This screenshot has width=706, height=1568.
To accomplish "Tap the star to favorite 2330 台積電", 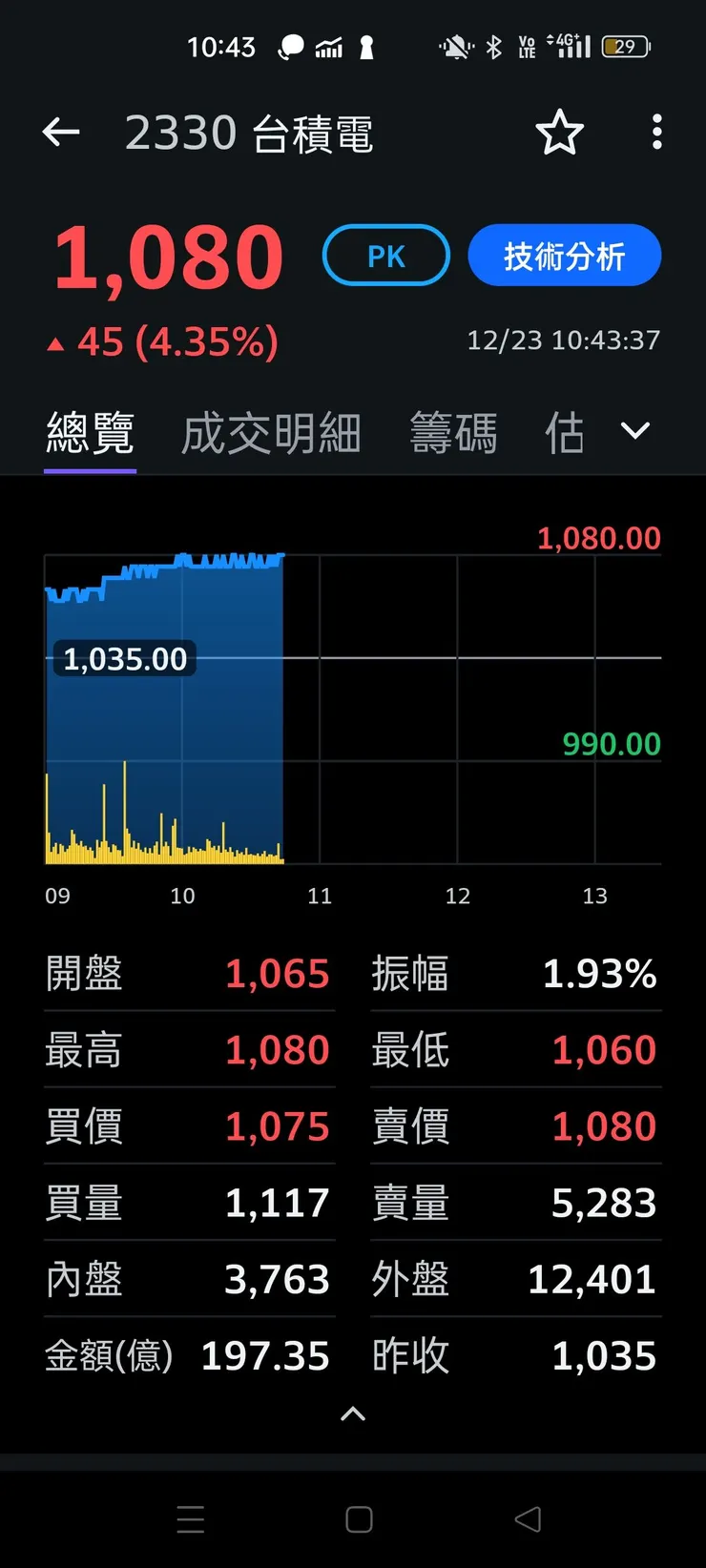I will click(560, 133).
